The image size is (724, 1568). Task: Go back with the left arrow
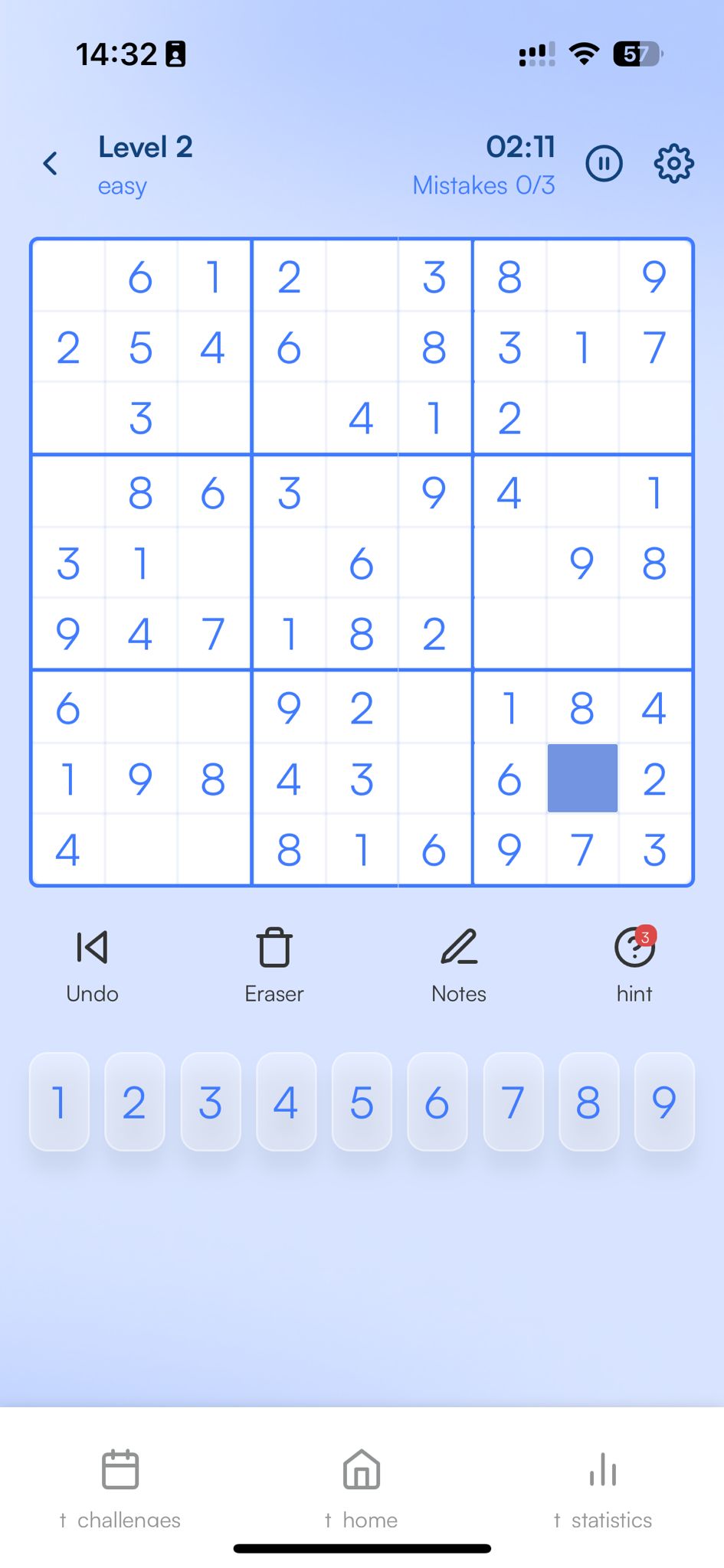point(51,163)
